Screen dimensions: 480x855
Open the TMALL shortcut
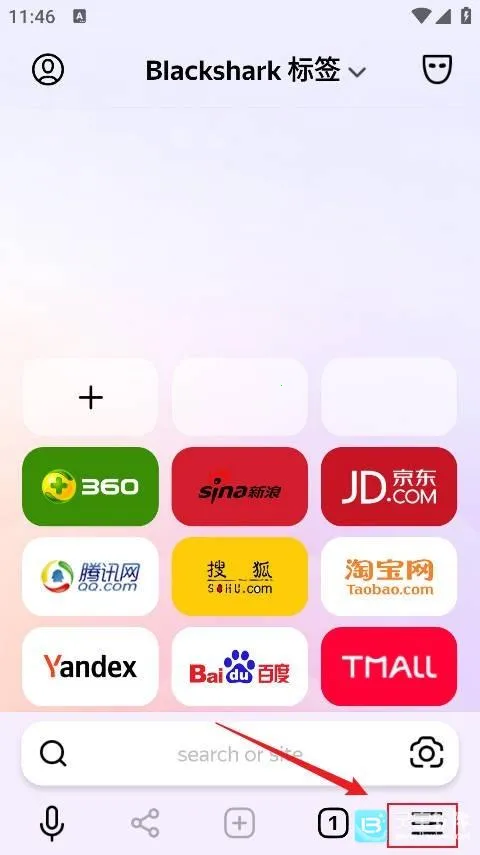click(x=389, y=666)
